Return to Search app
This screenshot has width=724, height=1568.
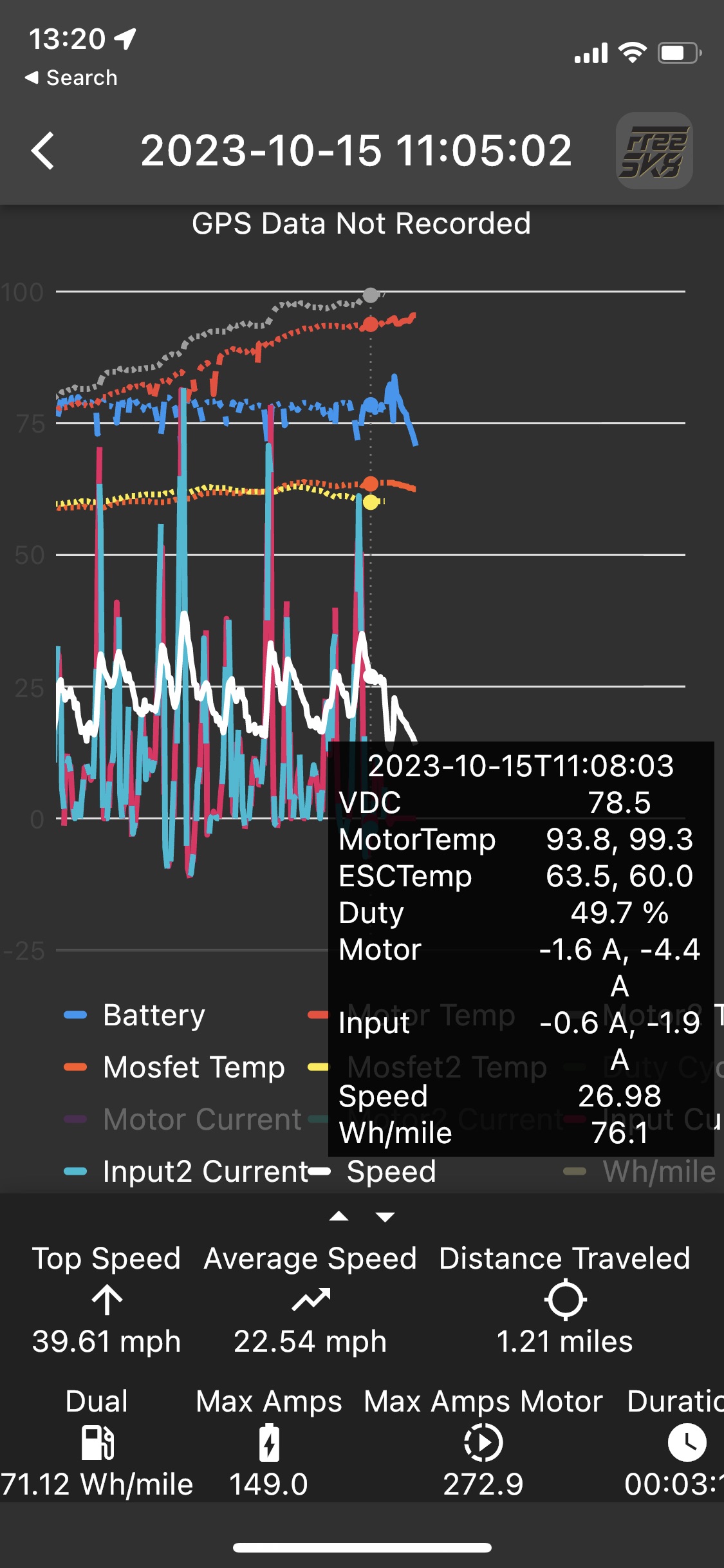[71, 78]
